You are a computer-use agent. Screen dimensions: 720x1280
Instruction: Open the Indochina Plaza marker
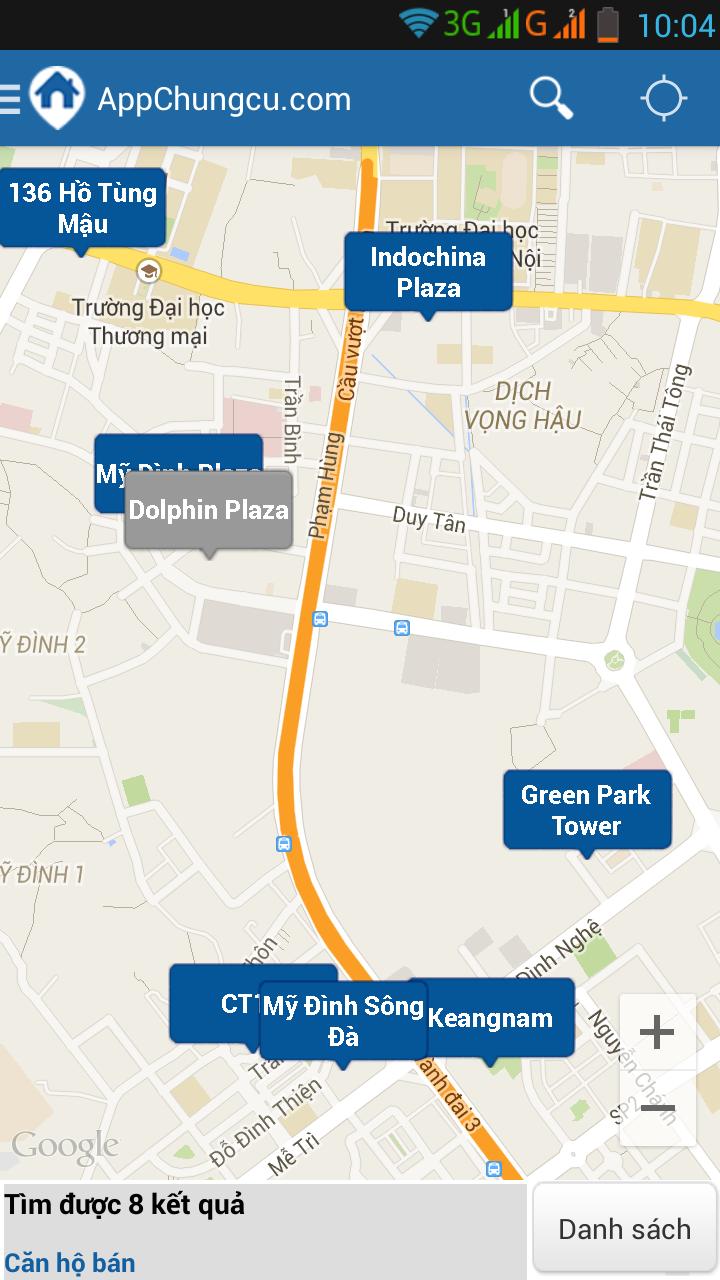coord(428,272)
